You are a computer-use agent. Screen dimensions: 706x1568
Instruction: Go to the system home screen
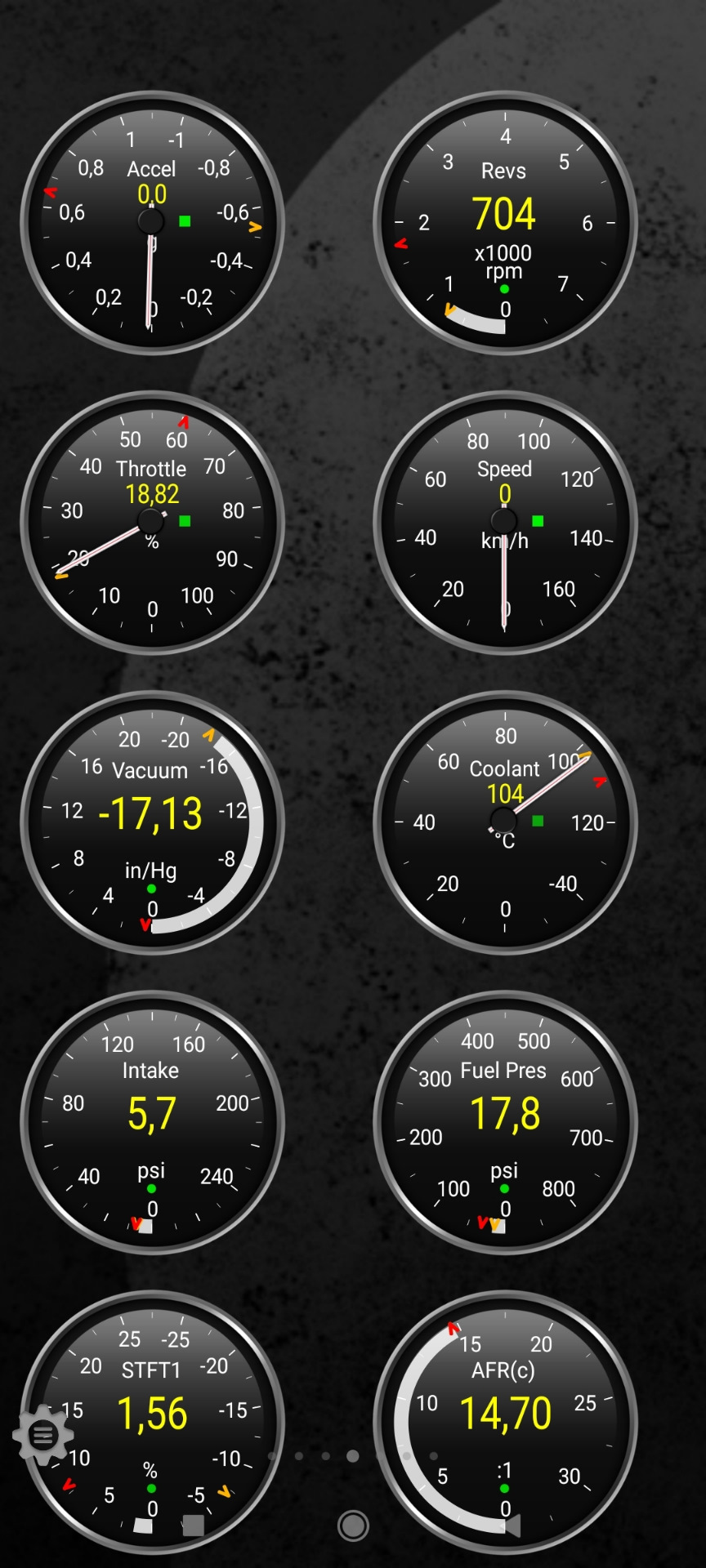point(353,1525)
